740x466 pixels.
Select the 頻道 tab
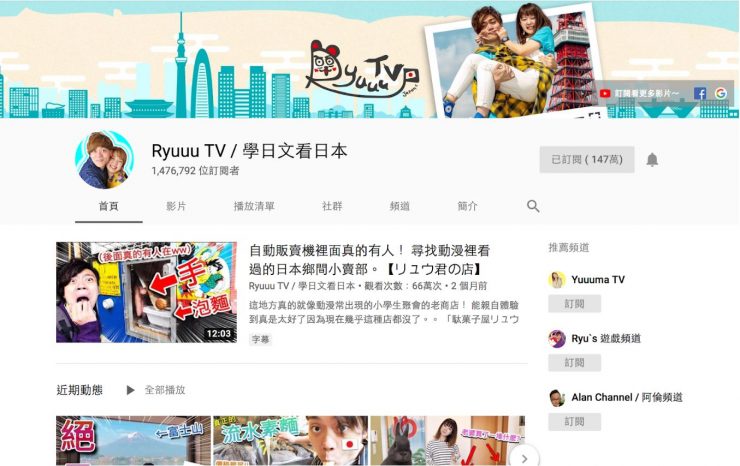[400, 206]
